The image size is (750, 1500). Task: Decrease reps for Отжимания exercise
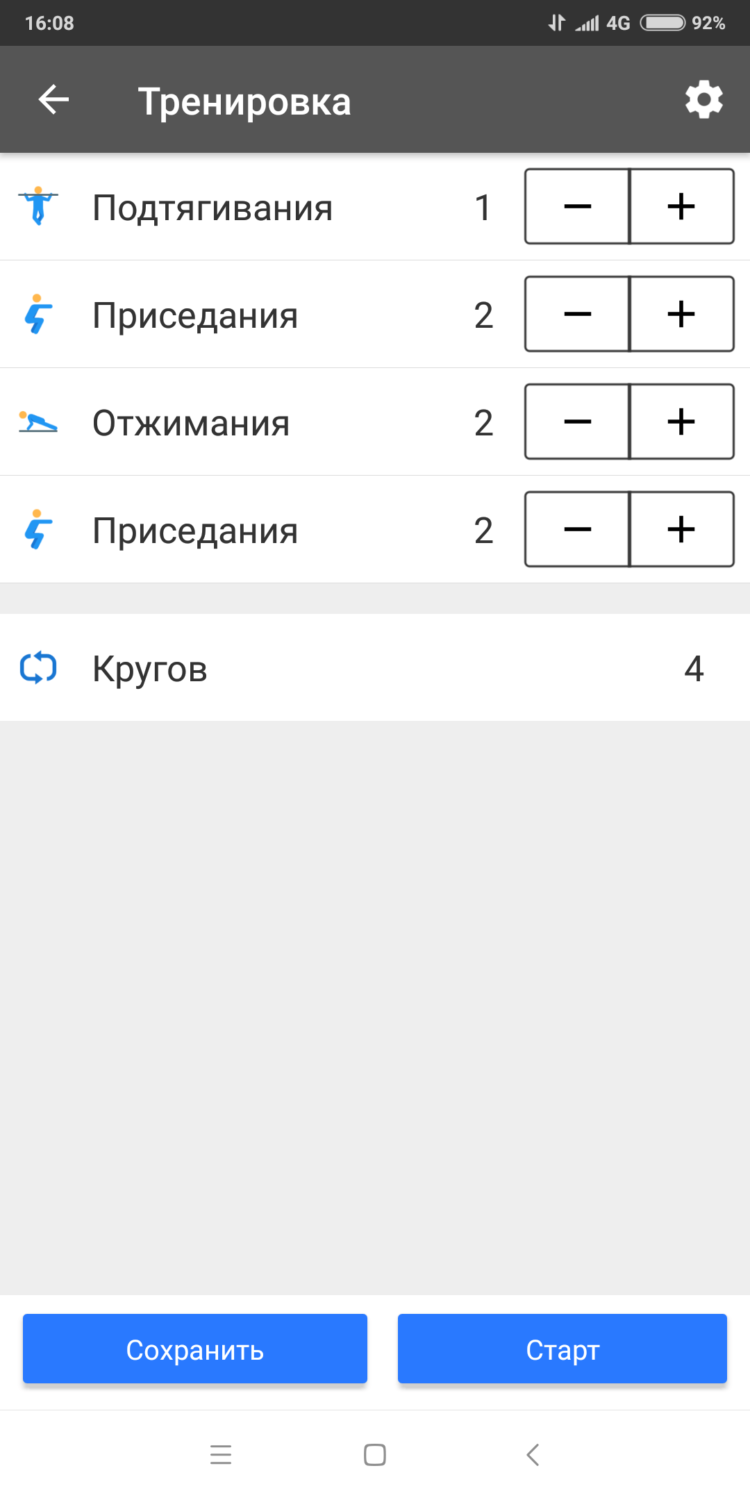click(x=576, y=421)
